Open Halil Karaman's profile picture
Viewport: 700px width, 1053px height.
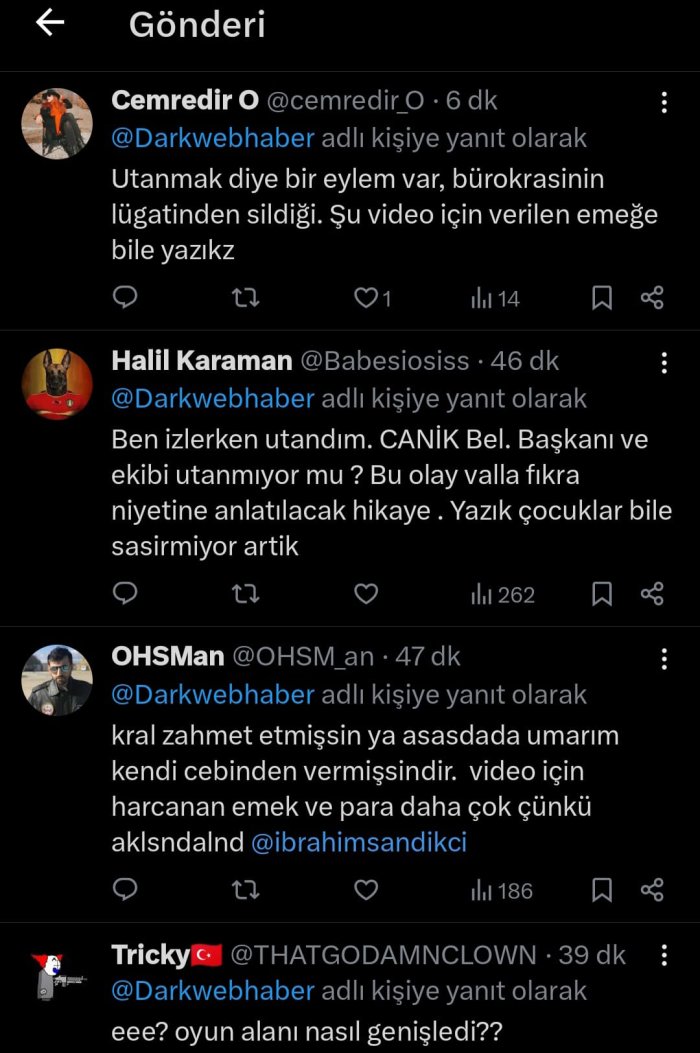[57, 384]
